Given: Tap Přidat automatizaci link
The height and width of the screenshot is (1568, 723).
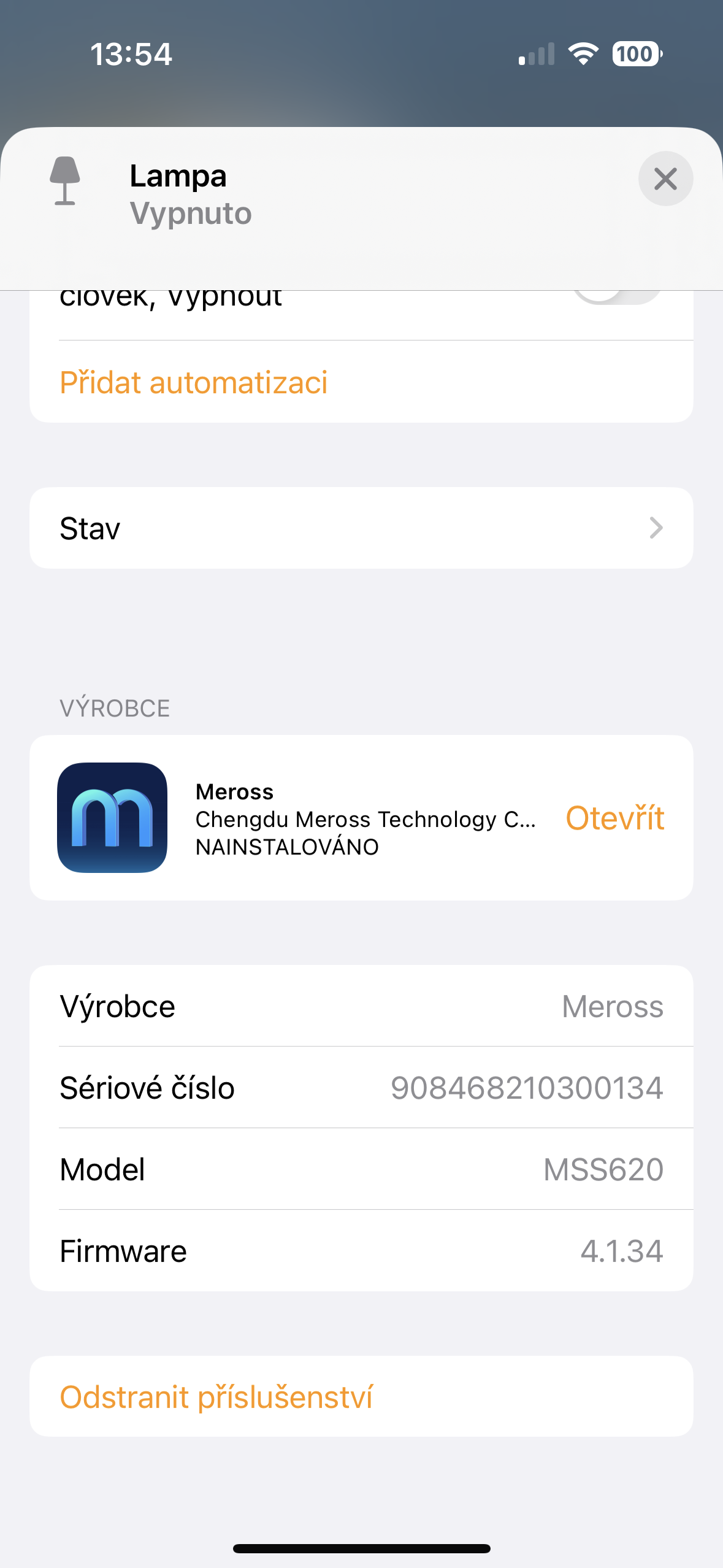Looking at the screenshot, I should point(194,383).
